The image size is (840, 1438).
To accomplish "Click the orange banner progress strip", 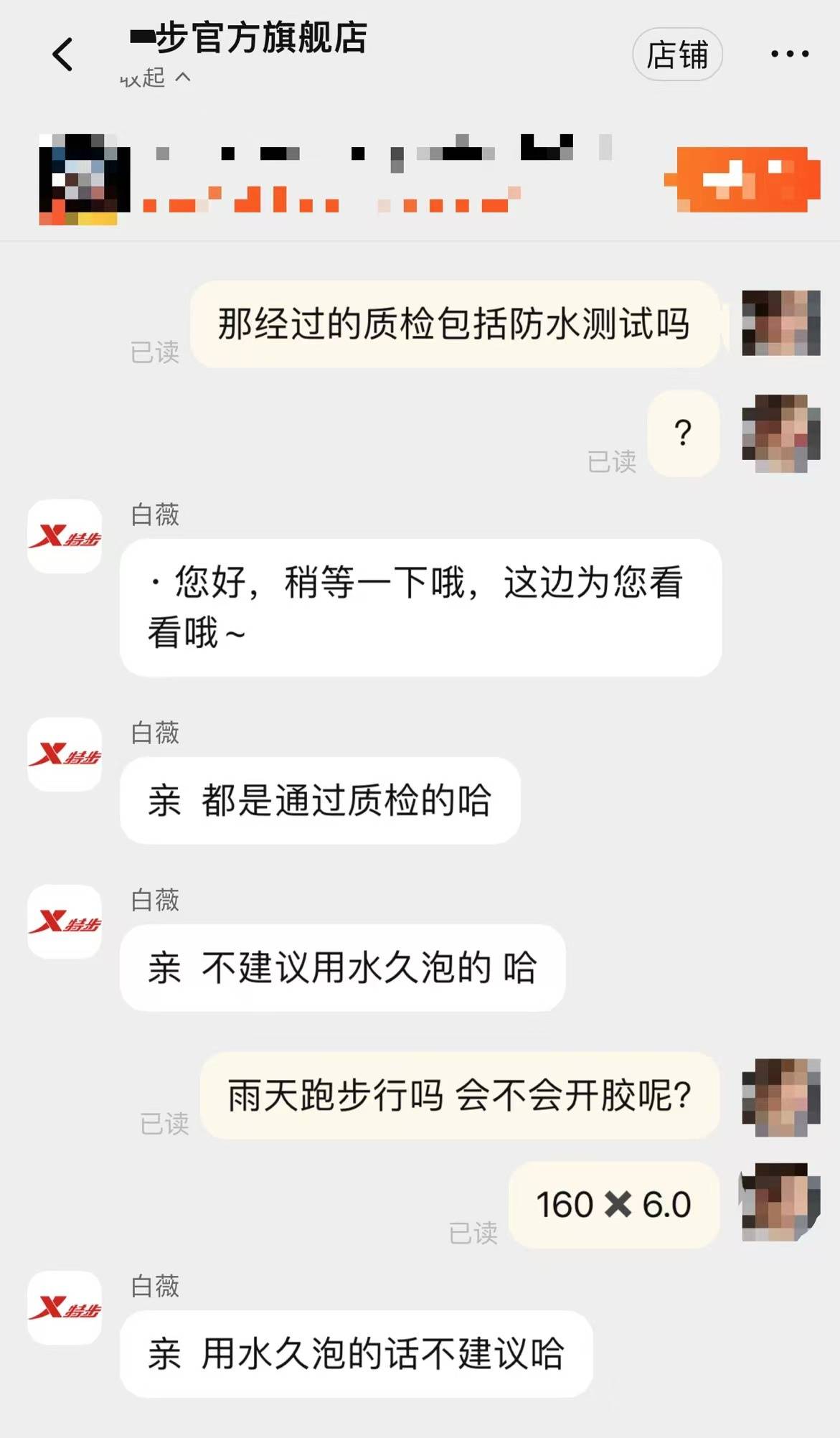I will click(x=742, y=179).
